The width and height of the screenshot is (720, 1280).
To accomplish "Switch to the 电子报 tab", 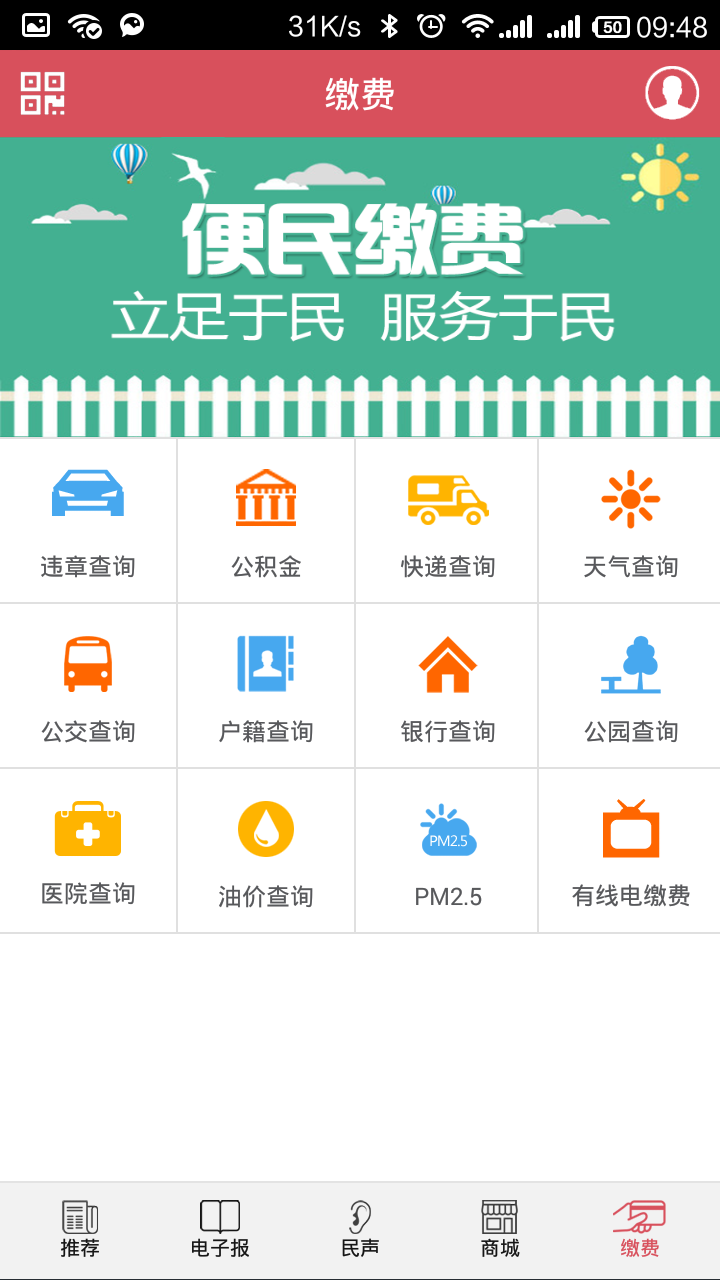I will (220, 1230).
